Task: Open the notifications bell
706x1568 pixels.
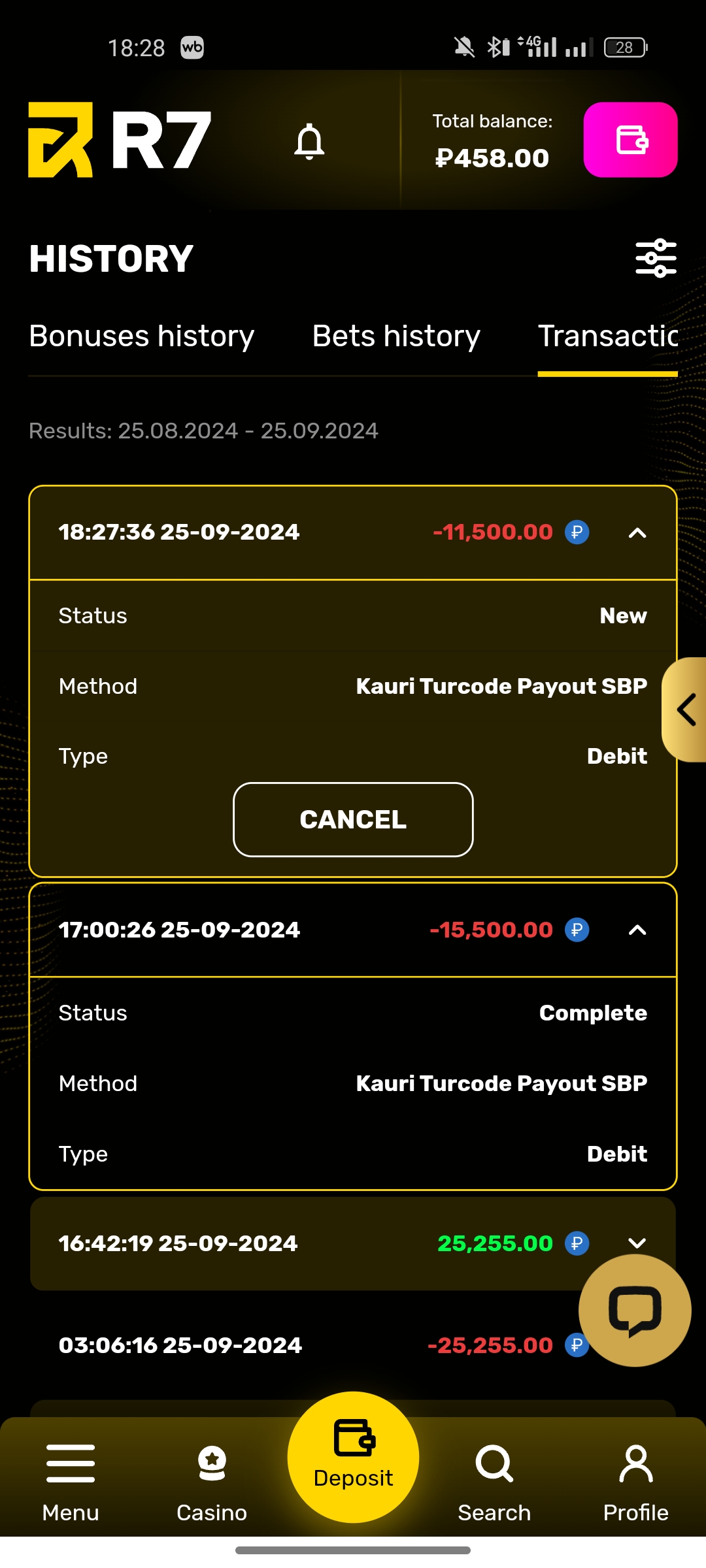Action: coord(309,141)
